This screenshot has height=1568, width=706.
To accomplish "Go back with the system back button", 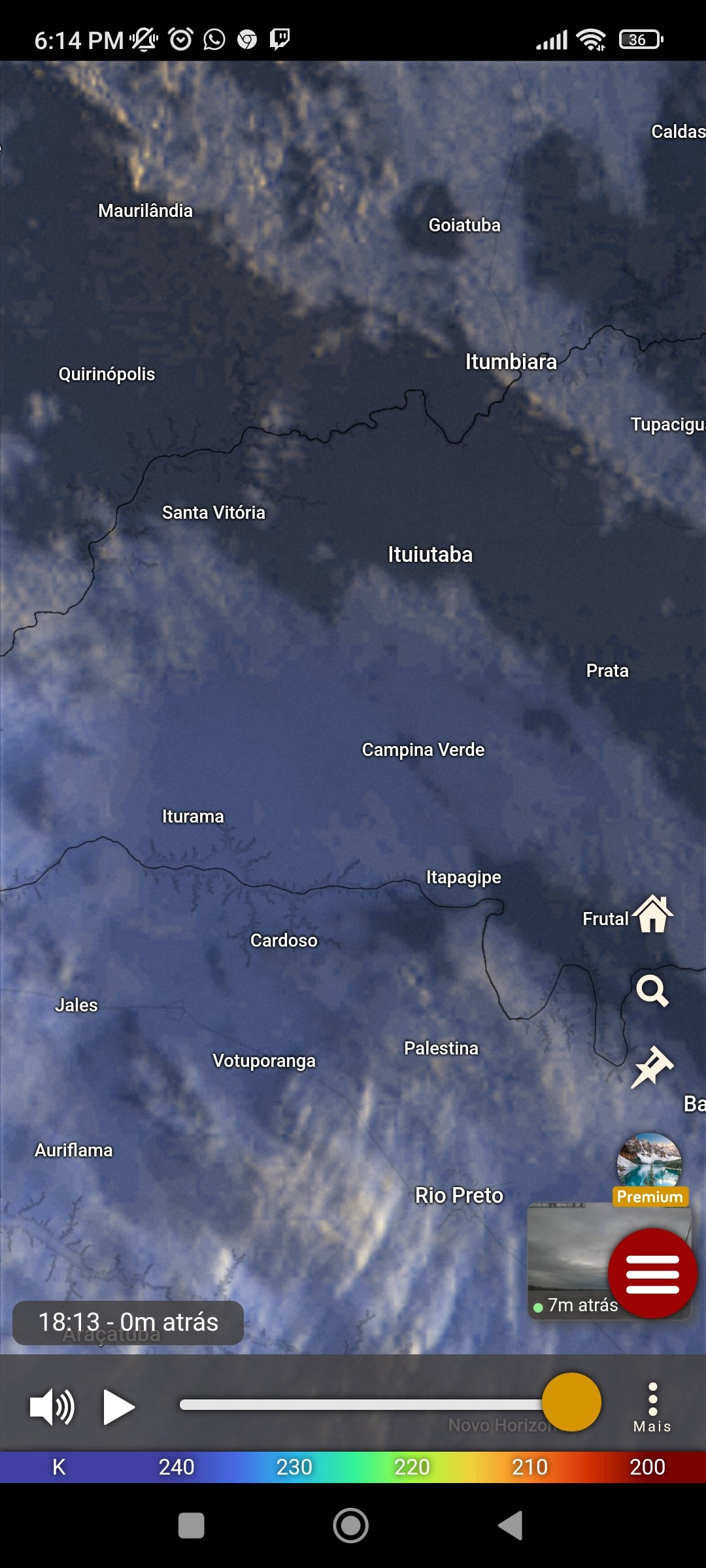I will point(511,1526).
